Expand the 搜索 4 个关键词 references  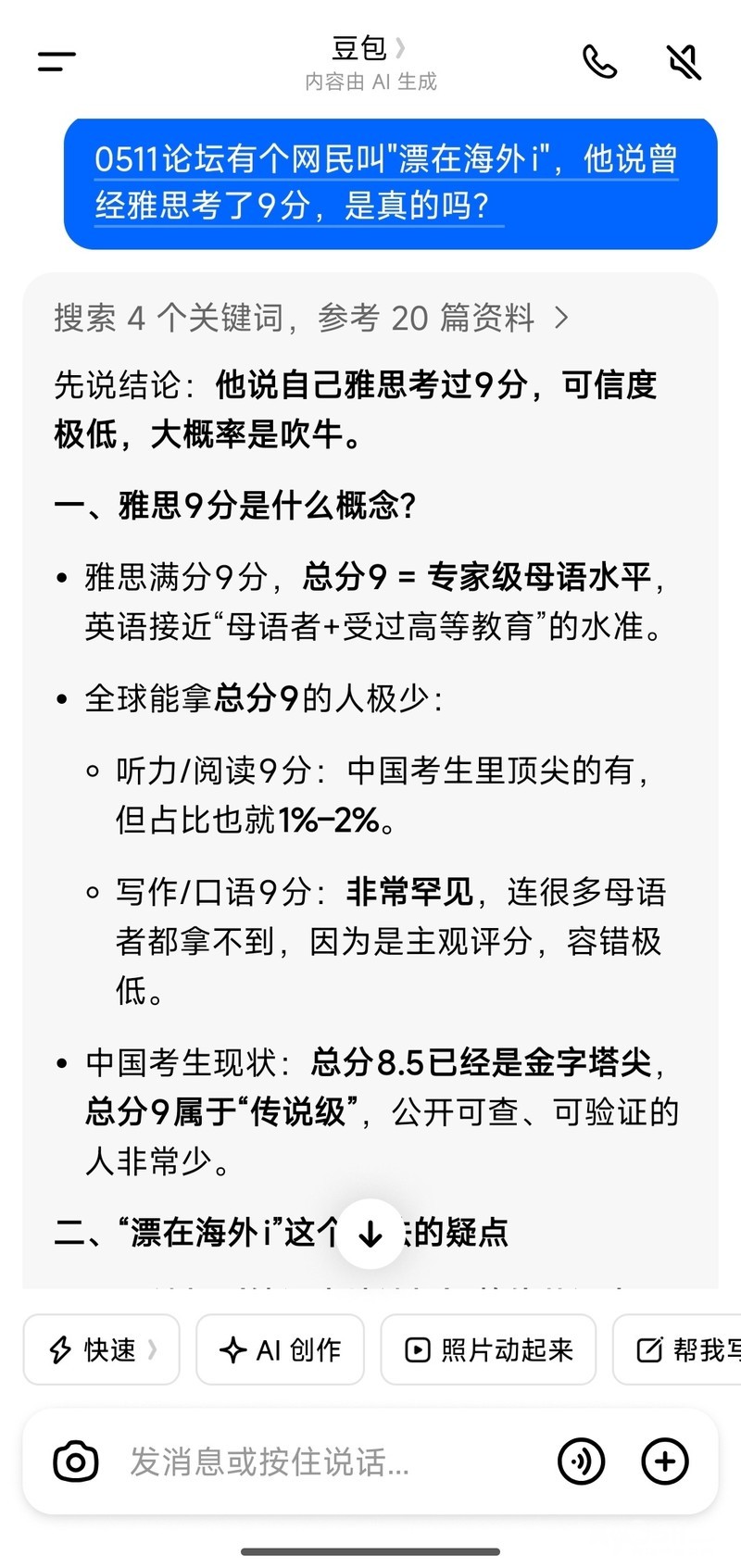click(x=311, y=319)
